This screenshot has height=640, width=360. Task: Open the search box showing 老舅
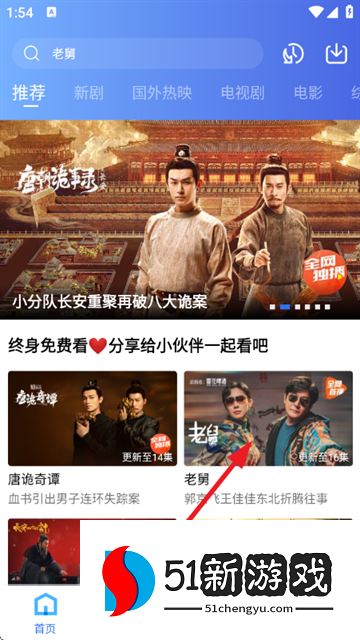click(138, 53)
